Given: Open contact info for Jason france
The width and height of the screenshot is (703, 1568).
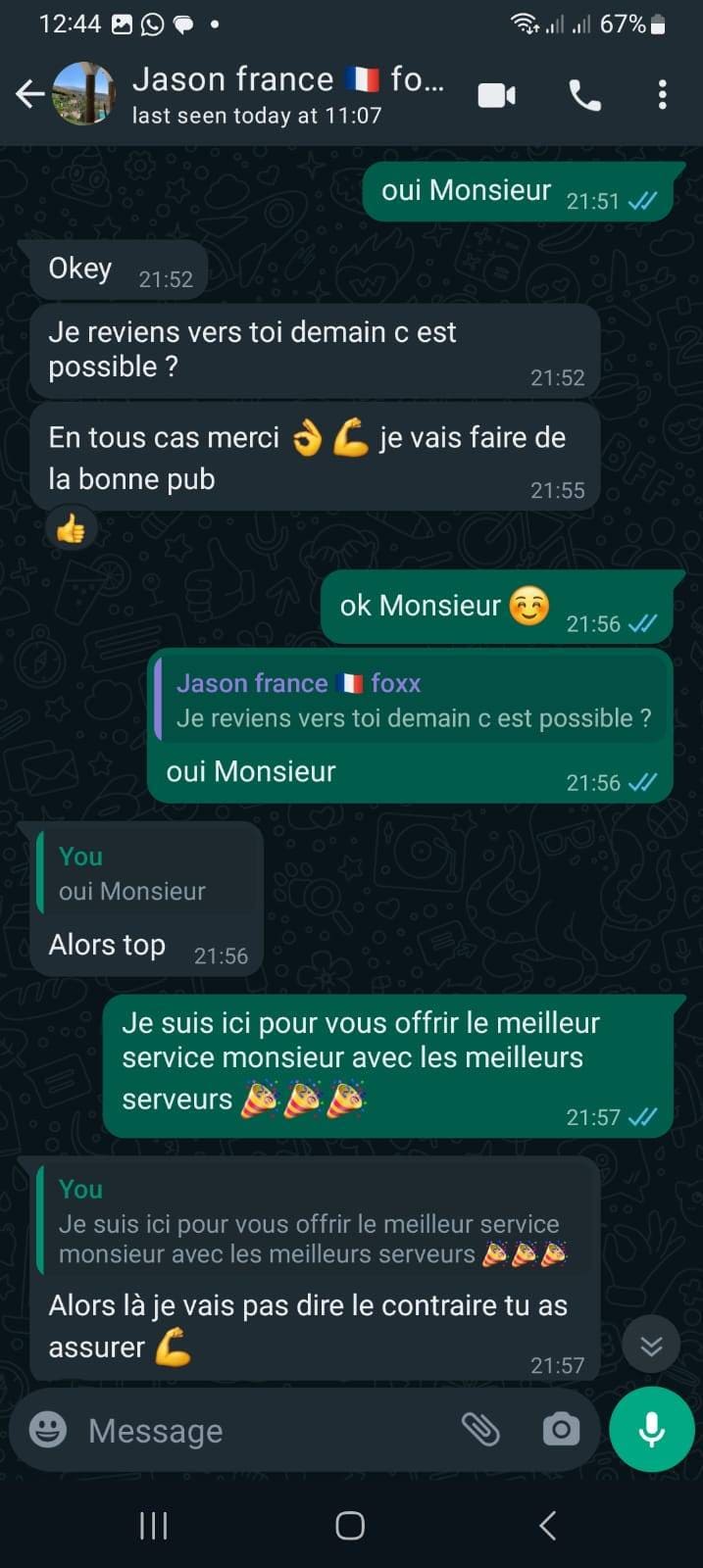Looking at the screenshot, I should [x=284, y=95].
